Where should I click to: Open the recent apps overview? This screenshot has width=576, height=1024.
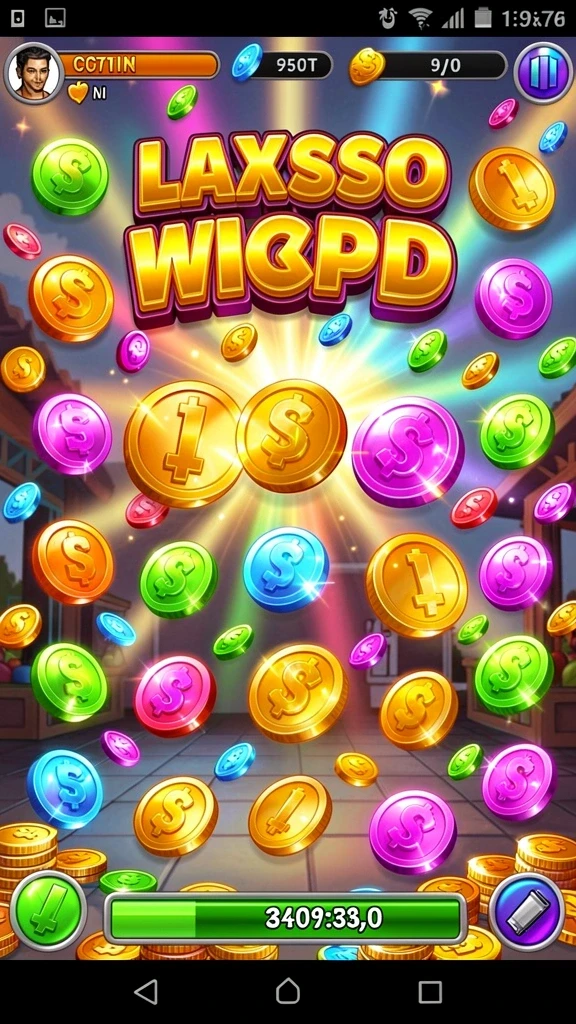[x=430, y=991]
